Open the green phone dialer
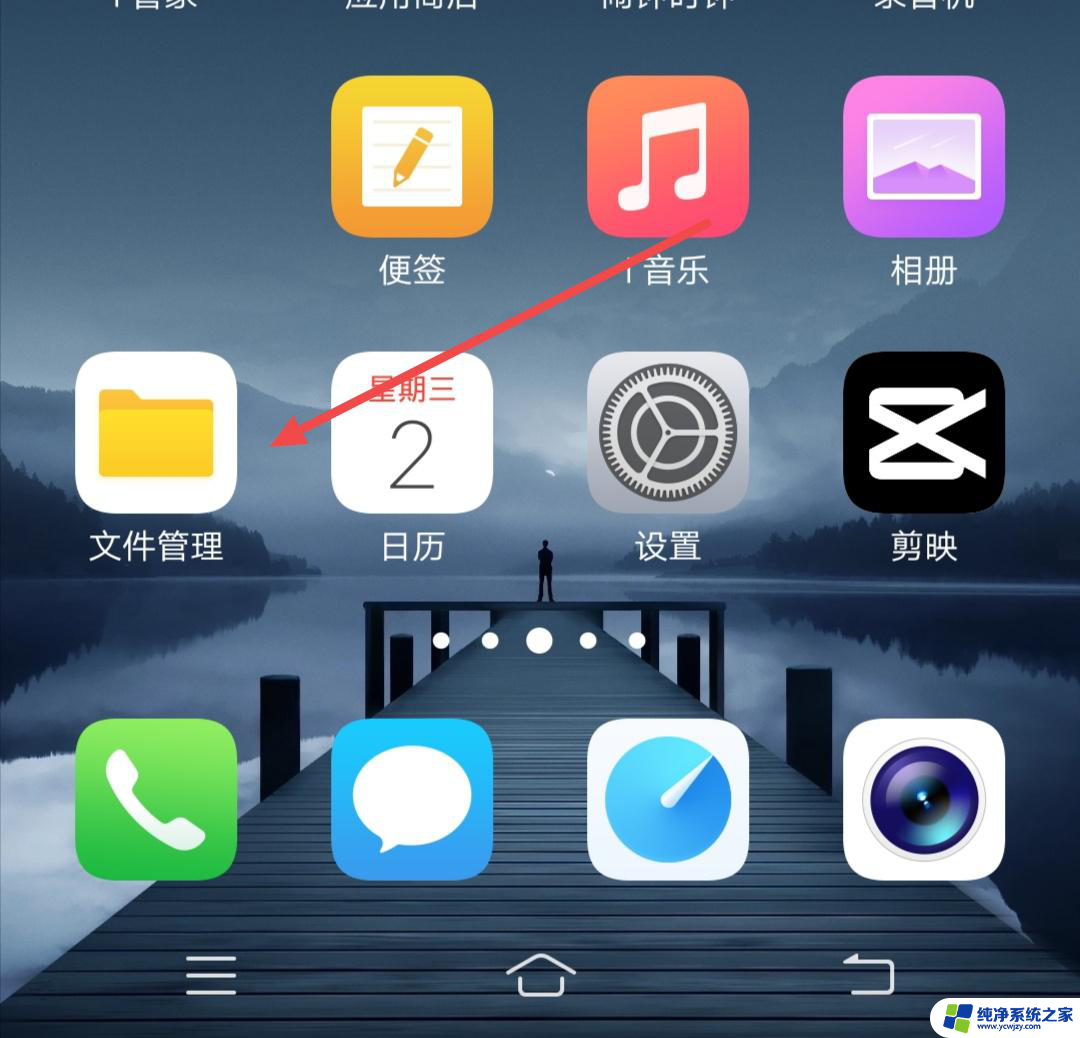 coord(156,799)
